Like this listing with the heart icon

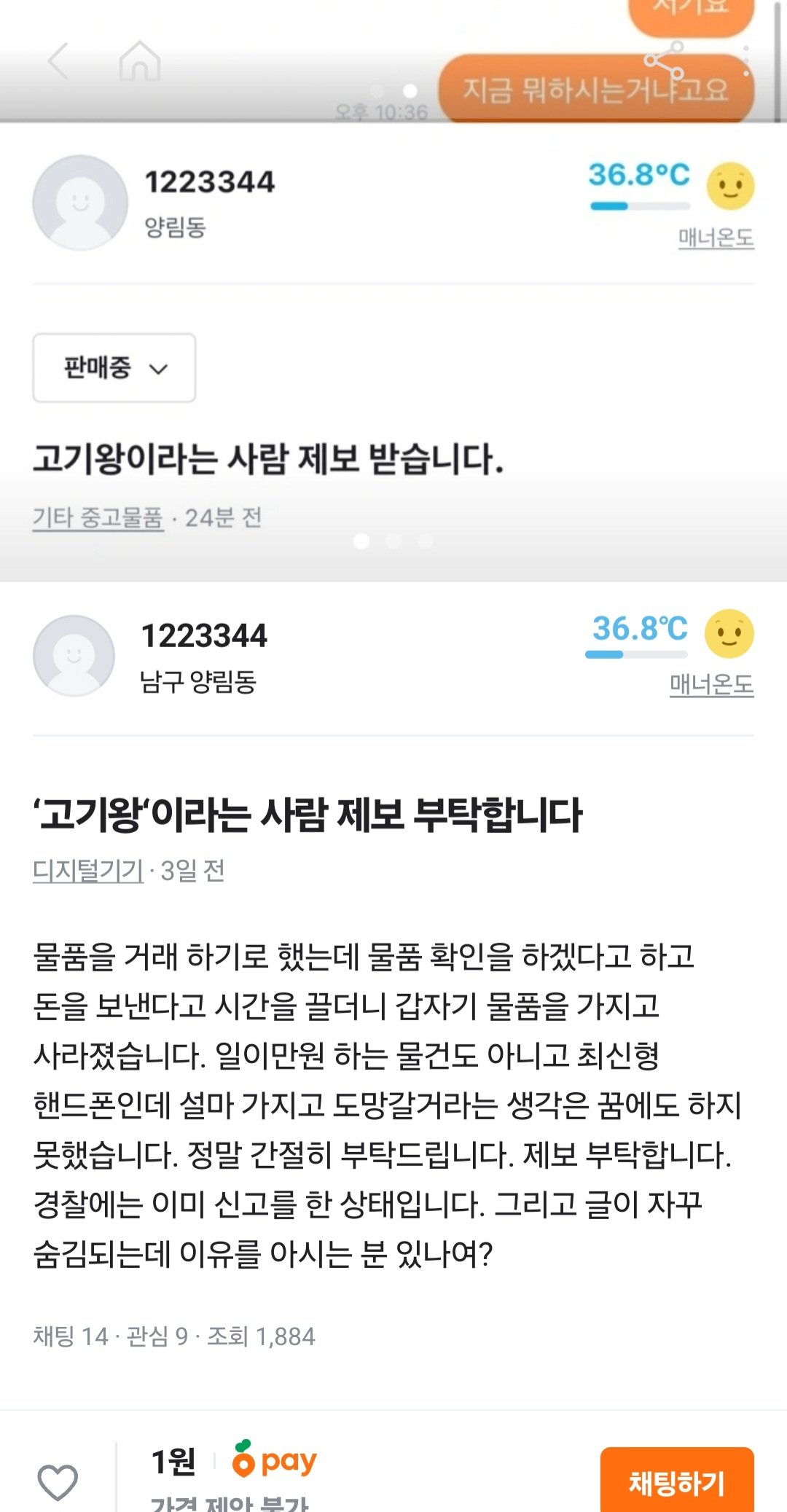tap(58, 1482)
